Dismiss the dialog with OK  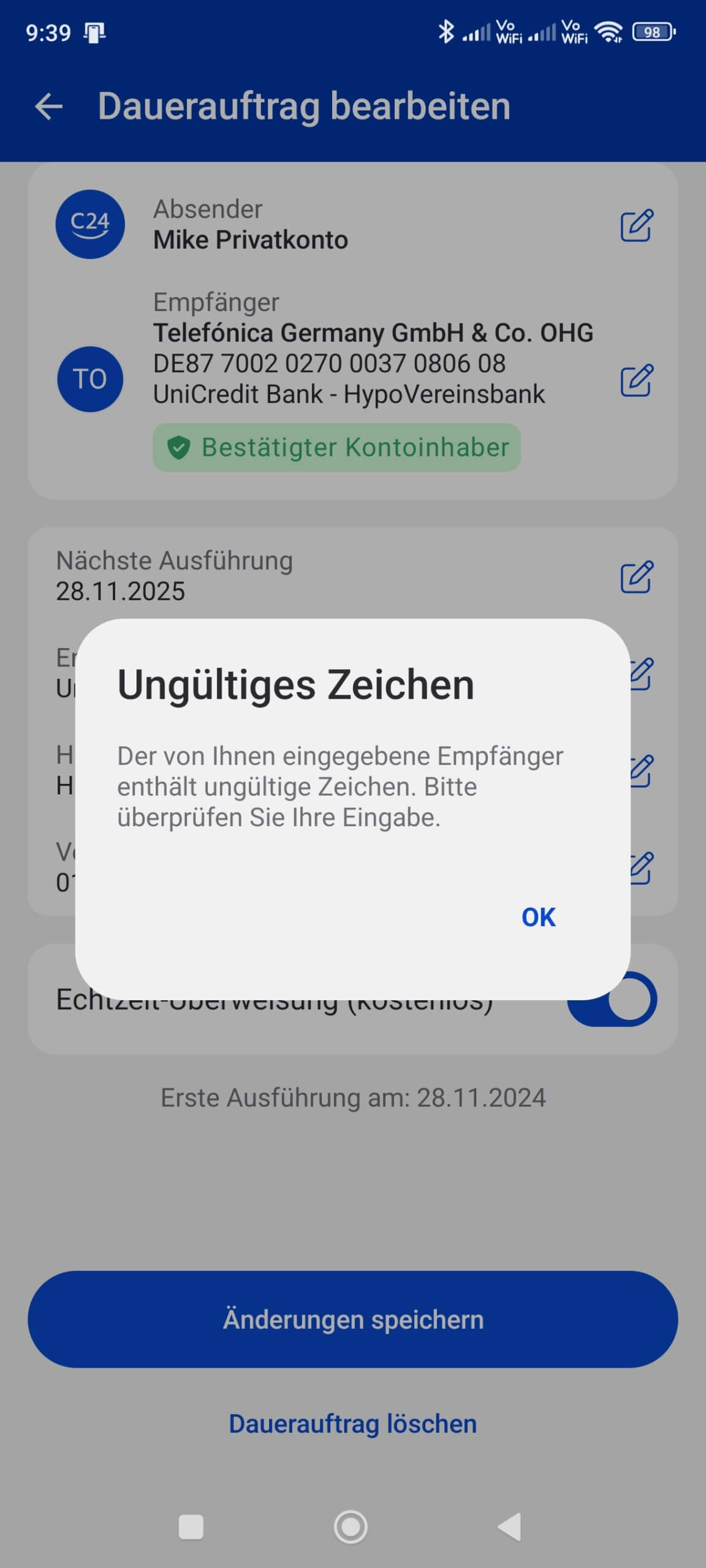pyautogui.click(x=538, y=917)
